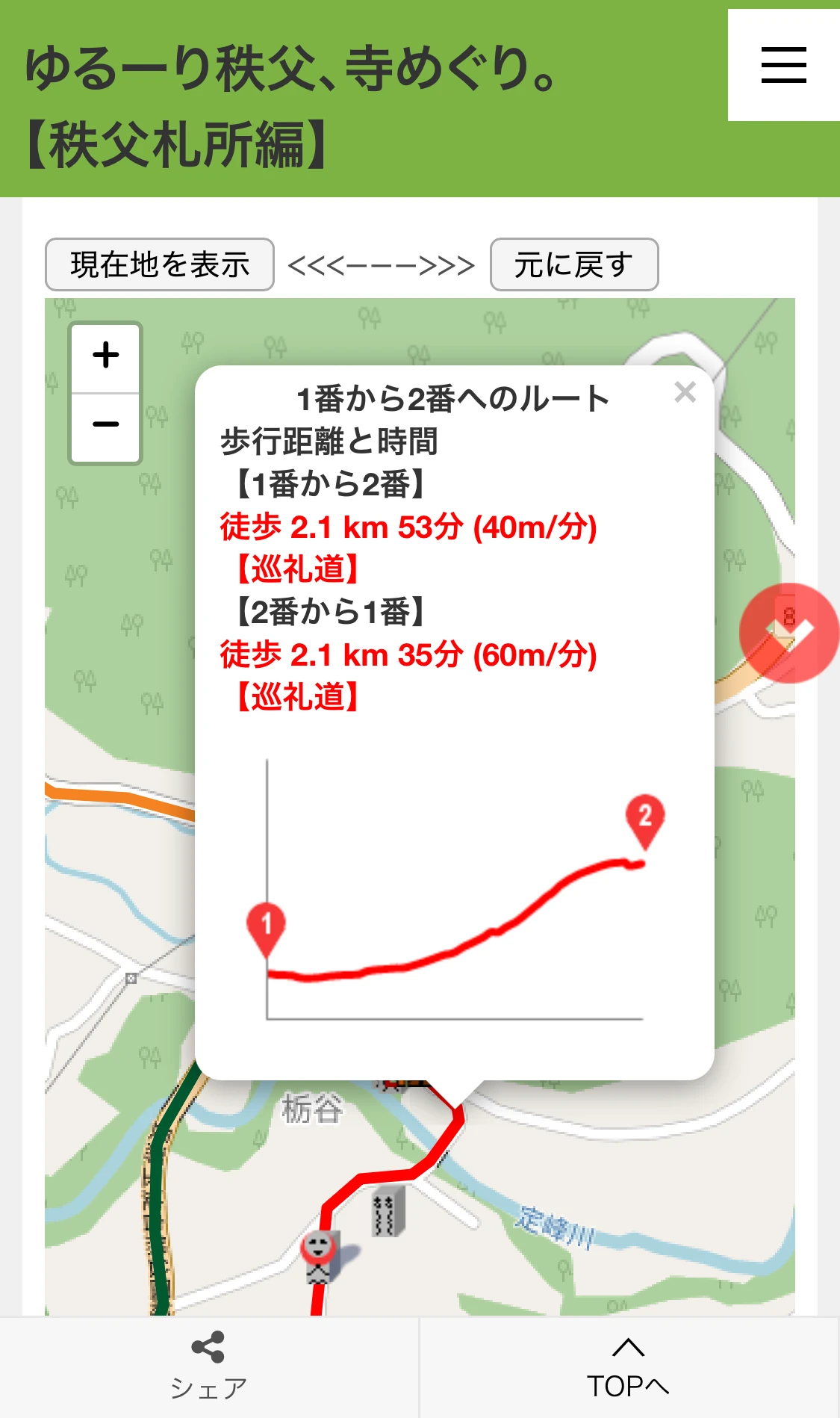Toggle 現在地を表示 to show current location
840x1418 pixels.
(160, 264)
